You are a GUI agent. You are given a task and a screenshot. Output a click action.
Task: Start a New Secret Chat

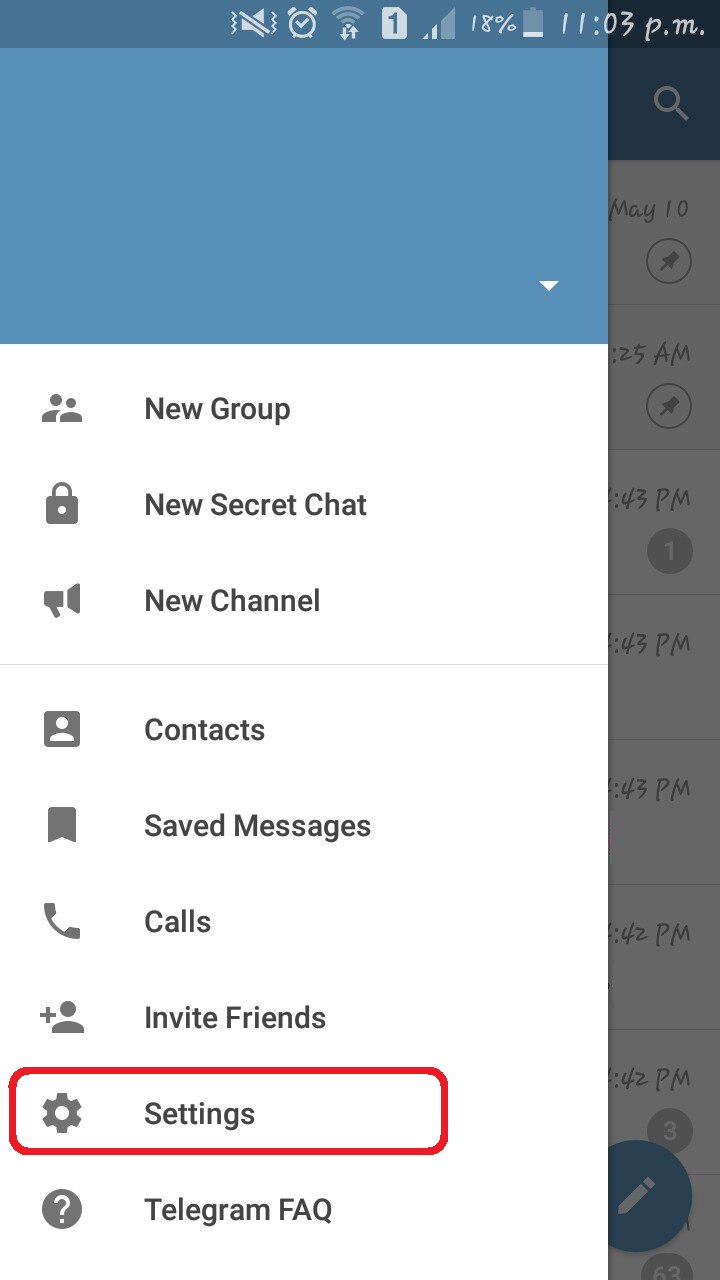point(255,505)
